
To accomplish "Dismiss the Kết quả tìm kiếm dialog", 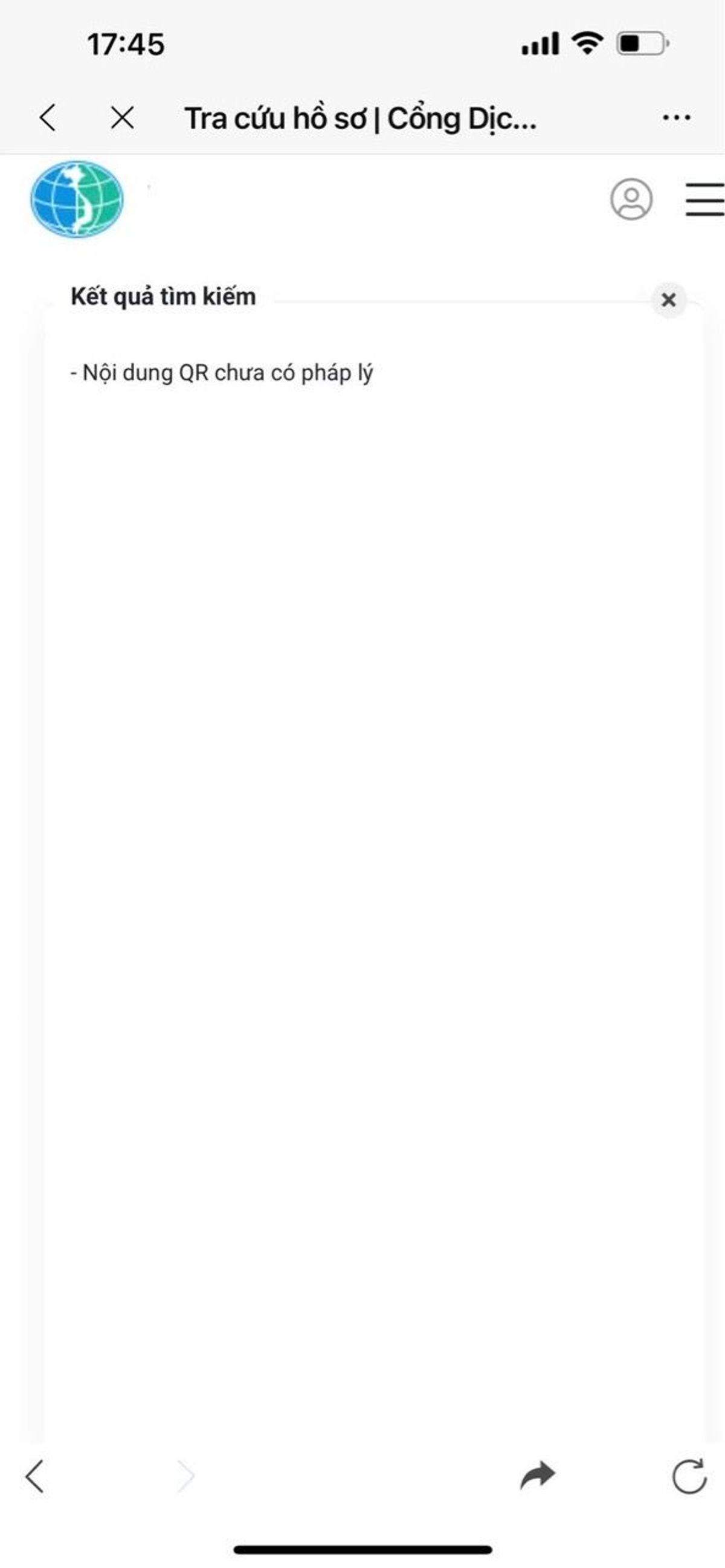I will pyautogui.click(x=668, y=300).
